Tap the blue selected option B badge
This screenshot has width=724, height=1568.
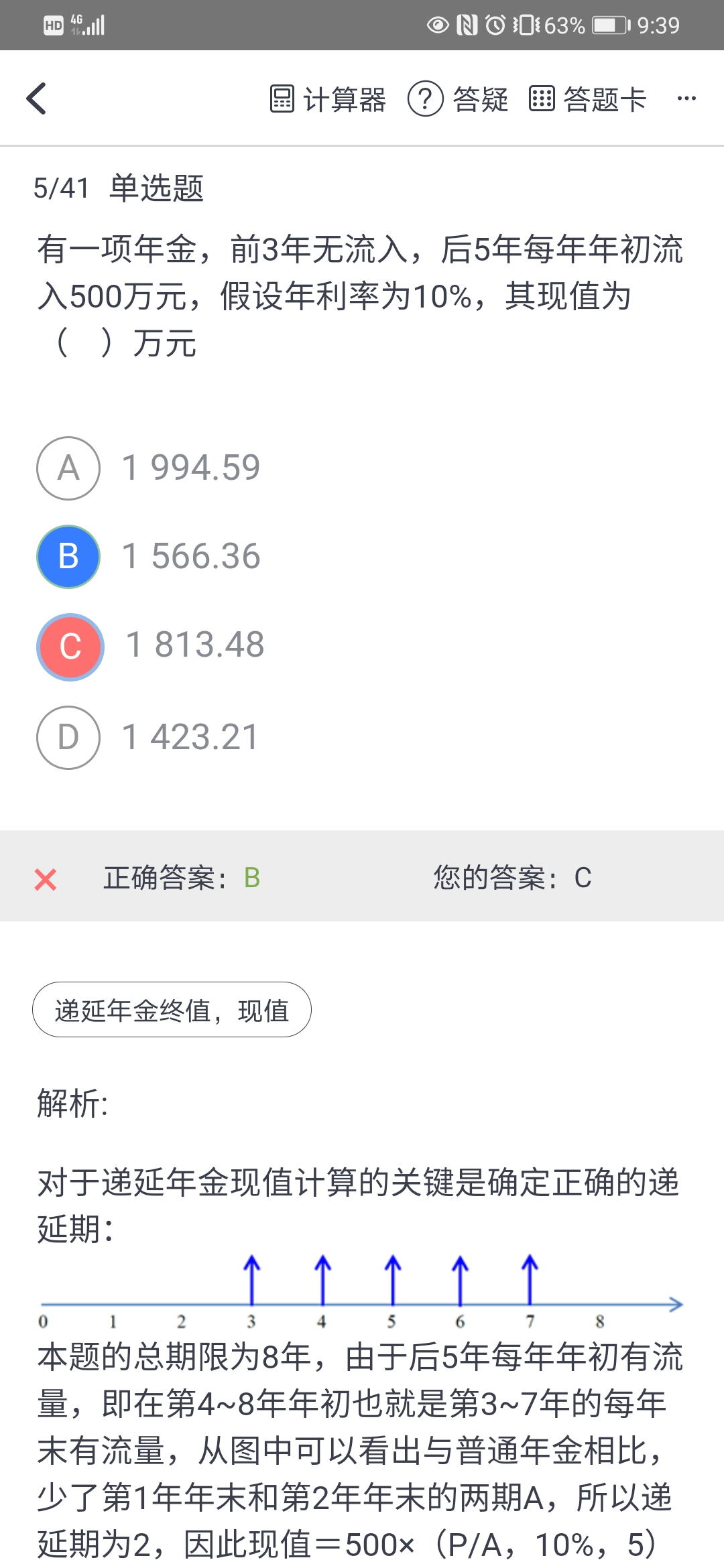coord(67,556)
